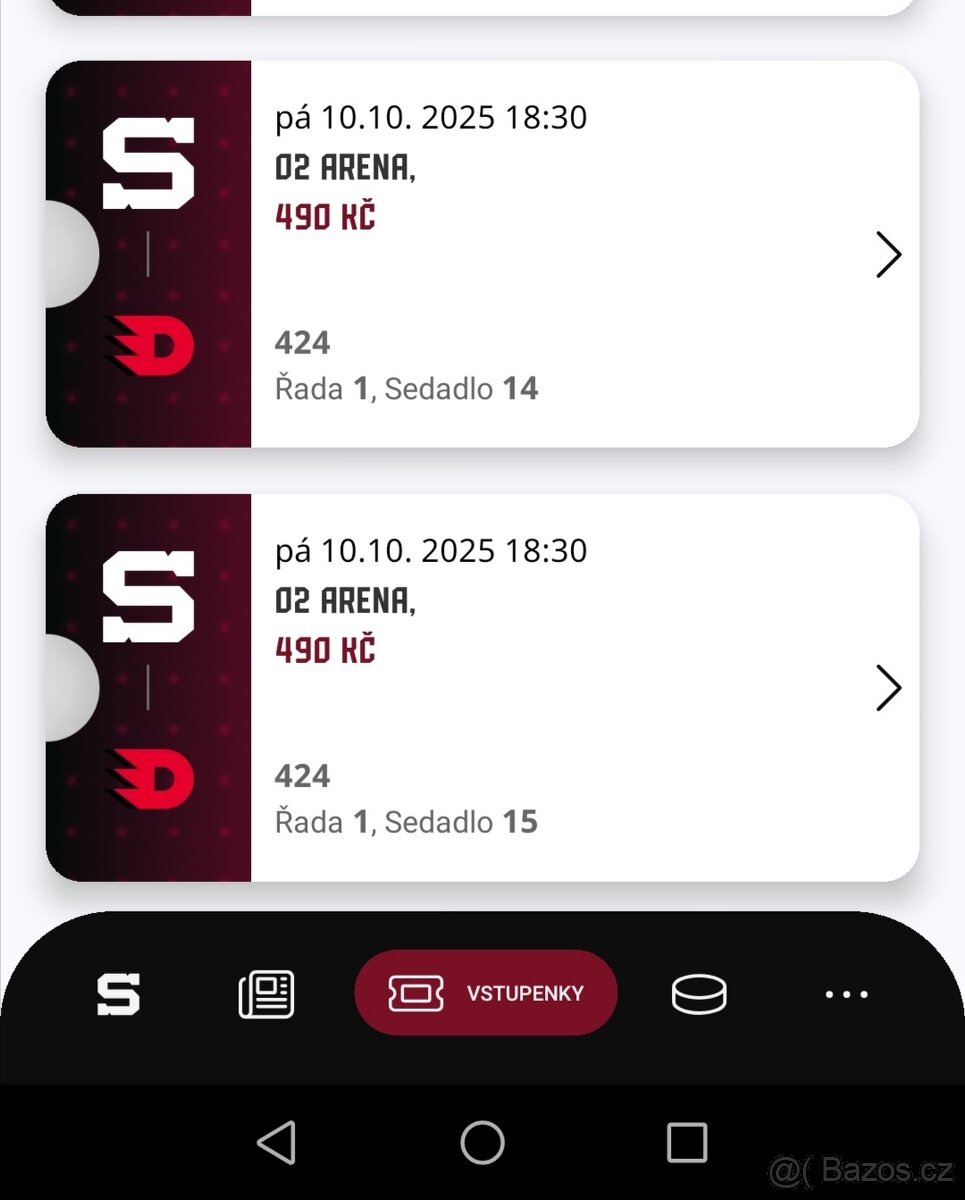Go back with the system back button

[277, 1142]
